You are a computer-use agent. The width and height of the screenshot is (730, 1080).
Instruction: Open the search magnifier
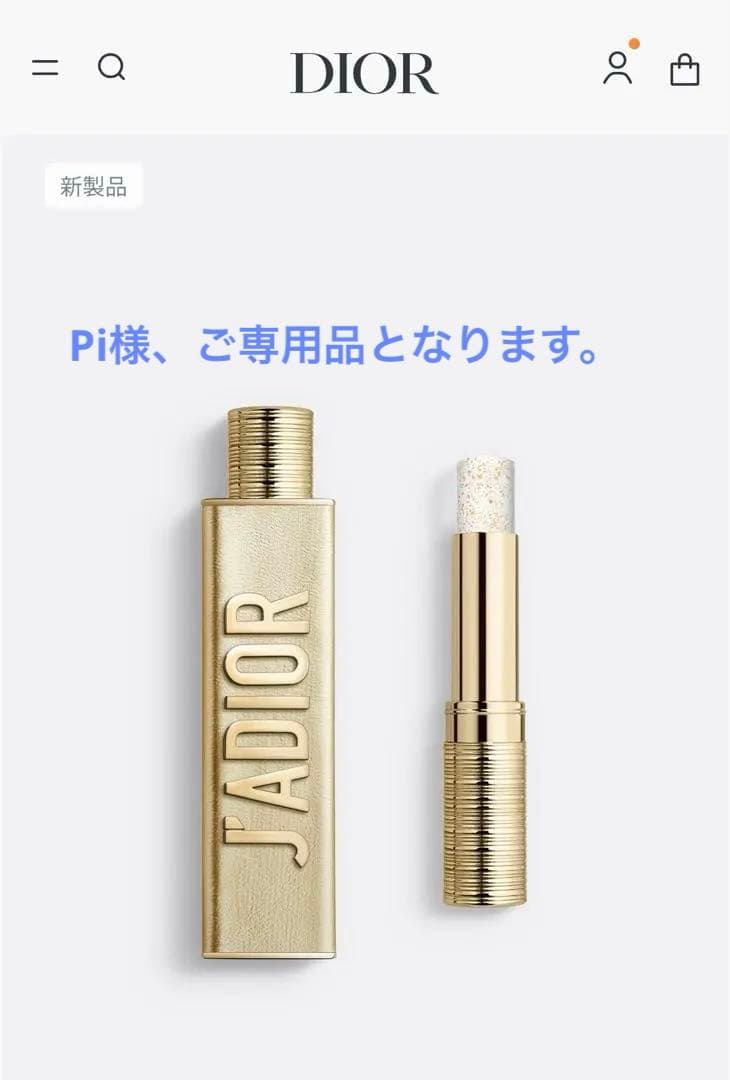[111, 67]
